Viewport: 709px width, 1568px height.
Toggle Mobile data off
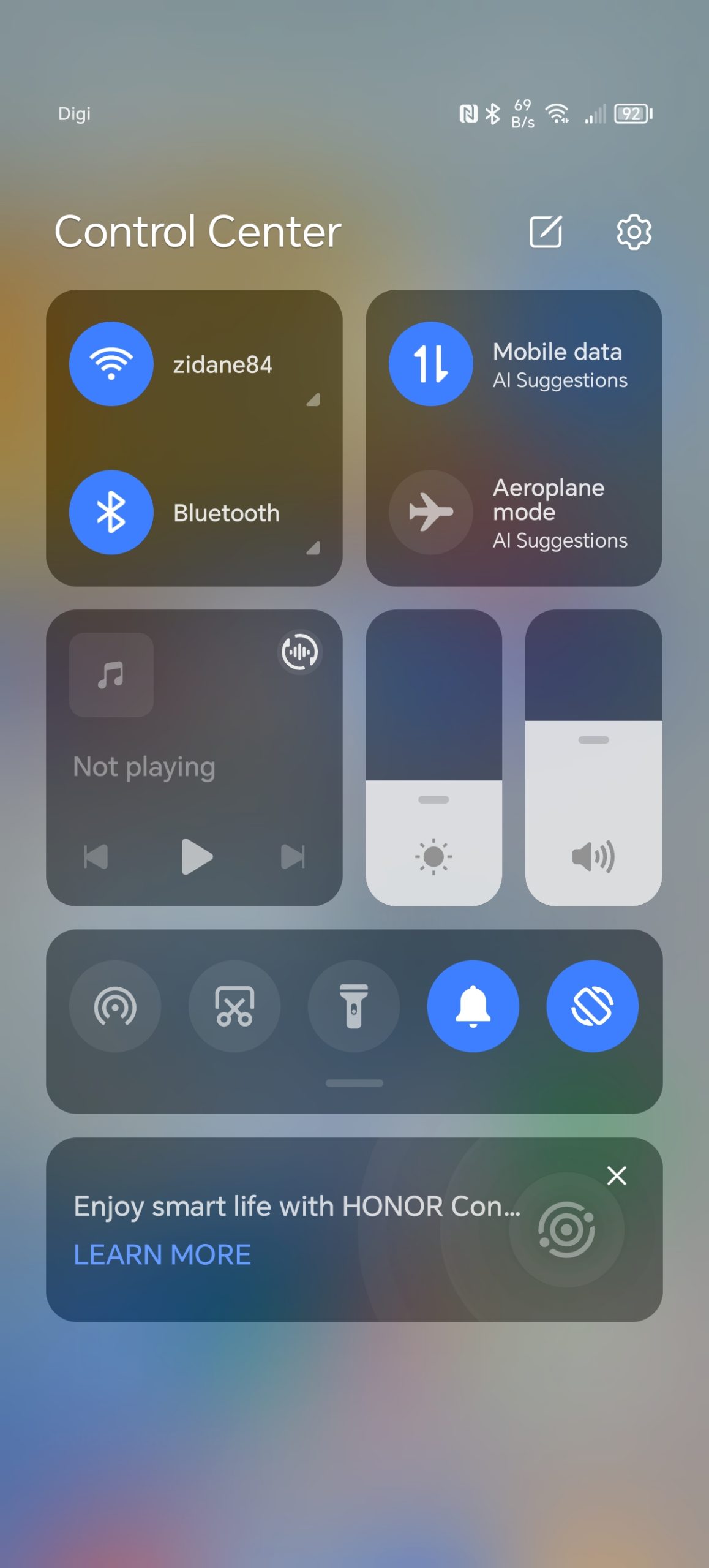coord(430,364)
